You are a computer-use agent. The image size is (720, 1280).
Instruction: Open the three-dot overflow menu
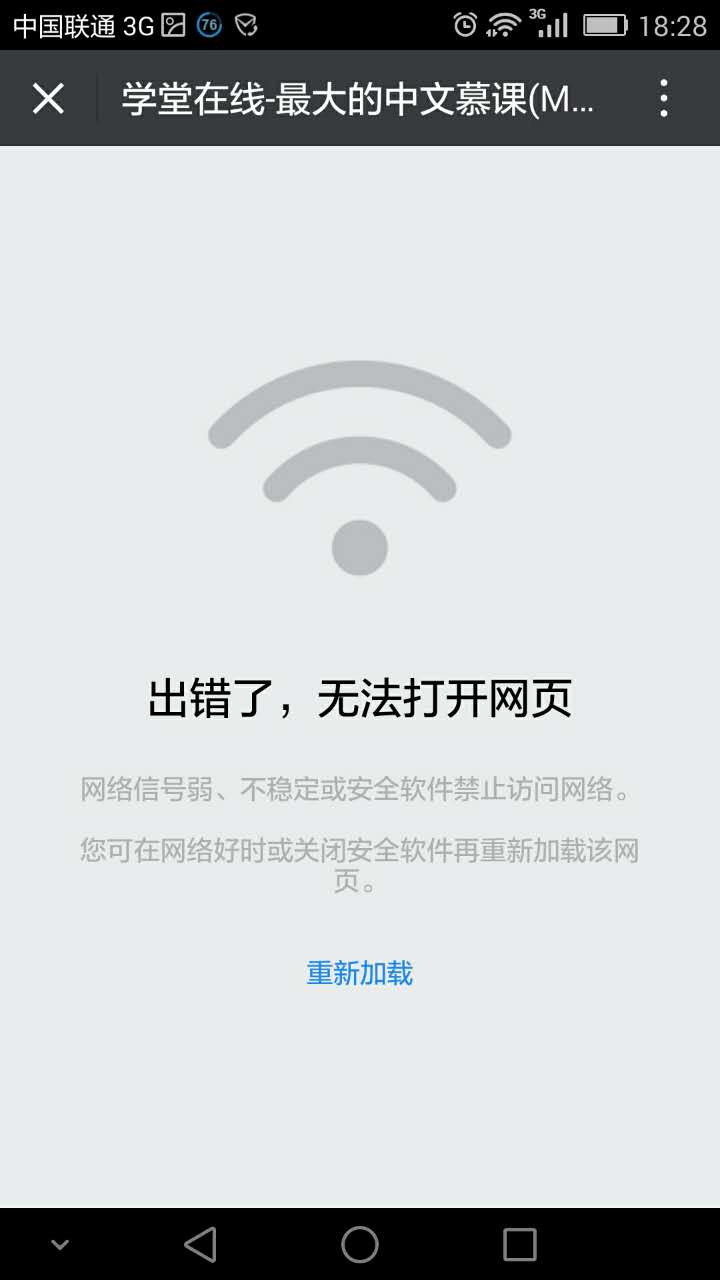tap(664, 98)
